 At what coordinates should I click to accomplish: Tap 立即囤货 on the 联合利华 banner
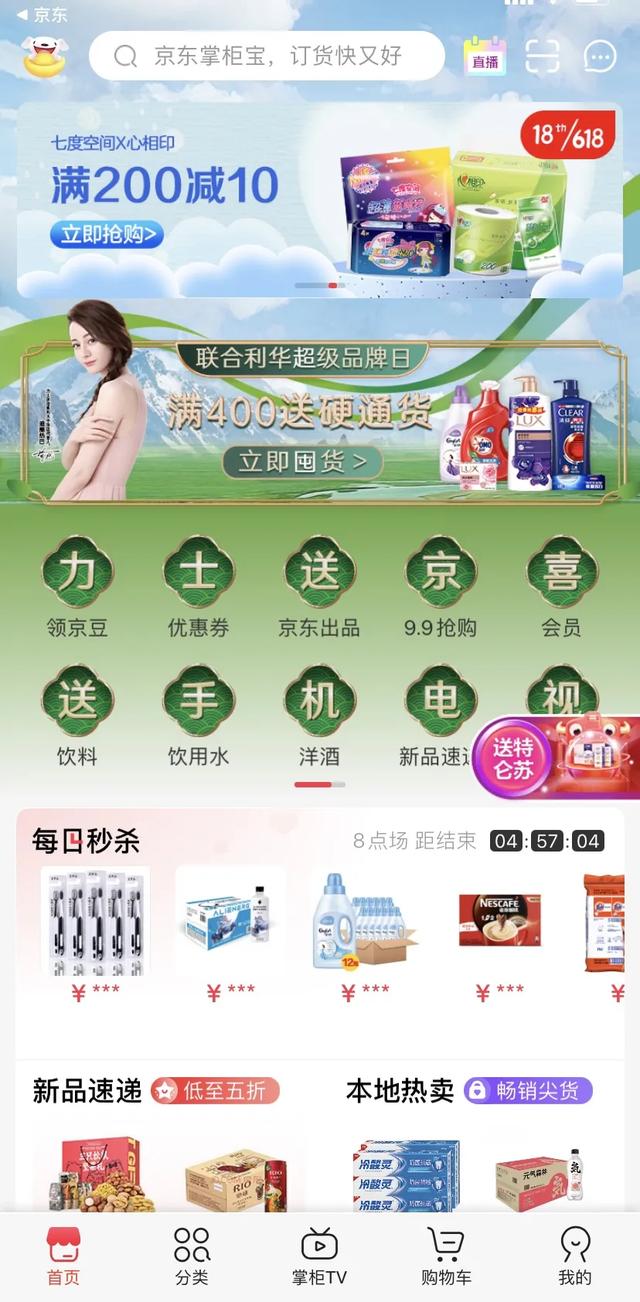pyautogui.click(x=302, y=462)
